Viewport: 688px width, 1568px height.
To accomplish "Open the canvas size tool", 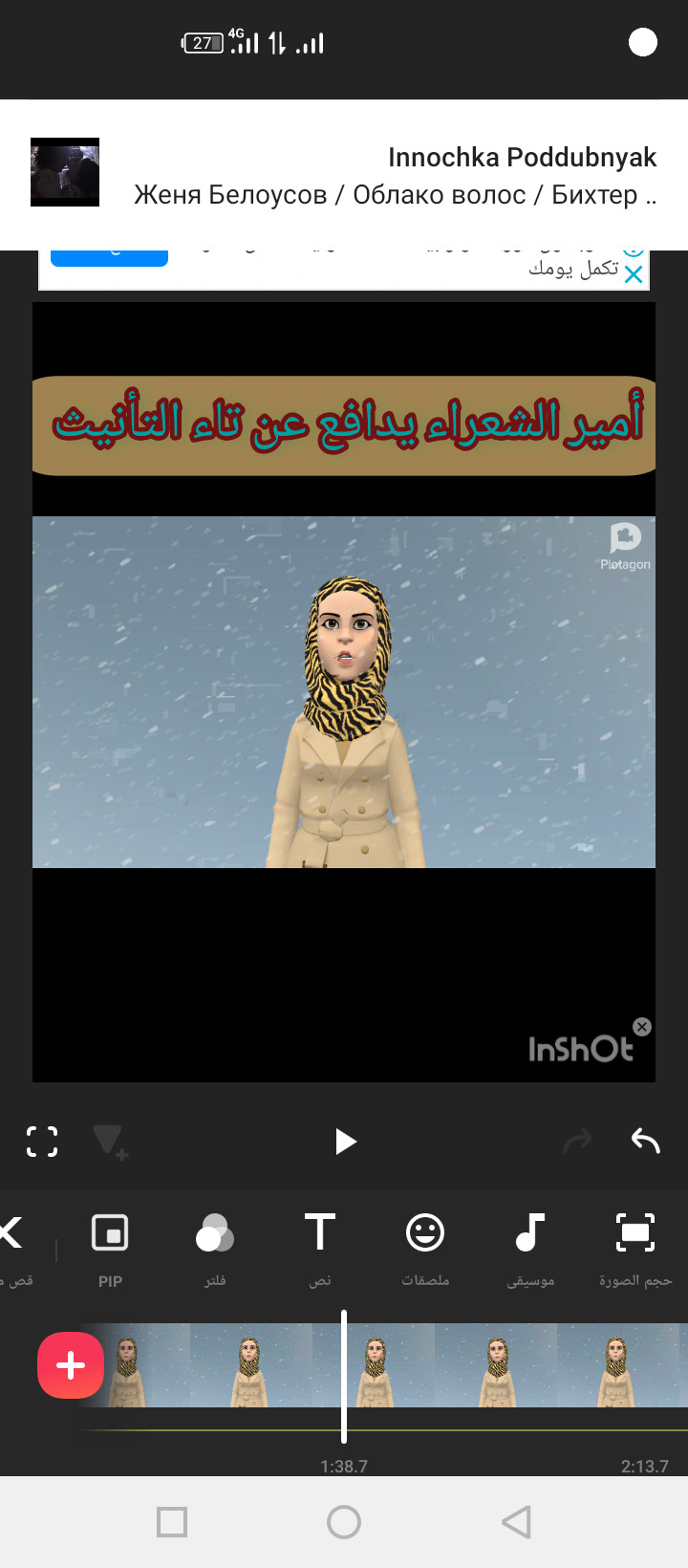I will 634,1247.
